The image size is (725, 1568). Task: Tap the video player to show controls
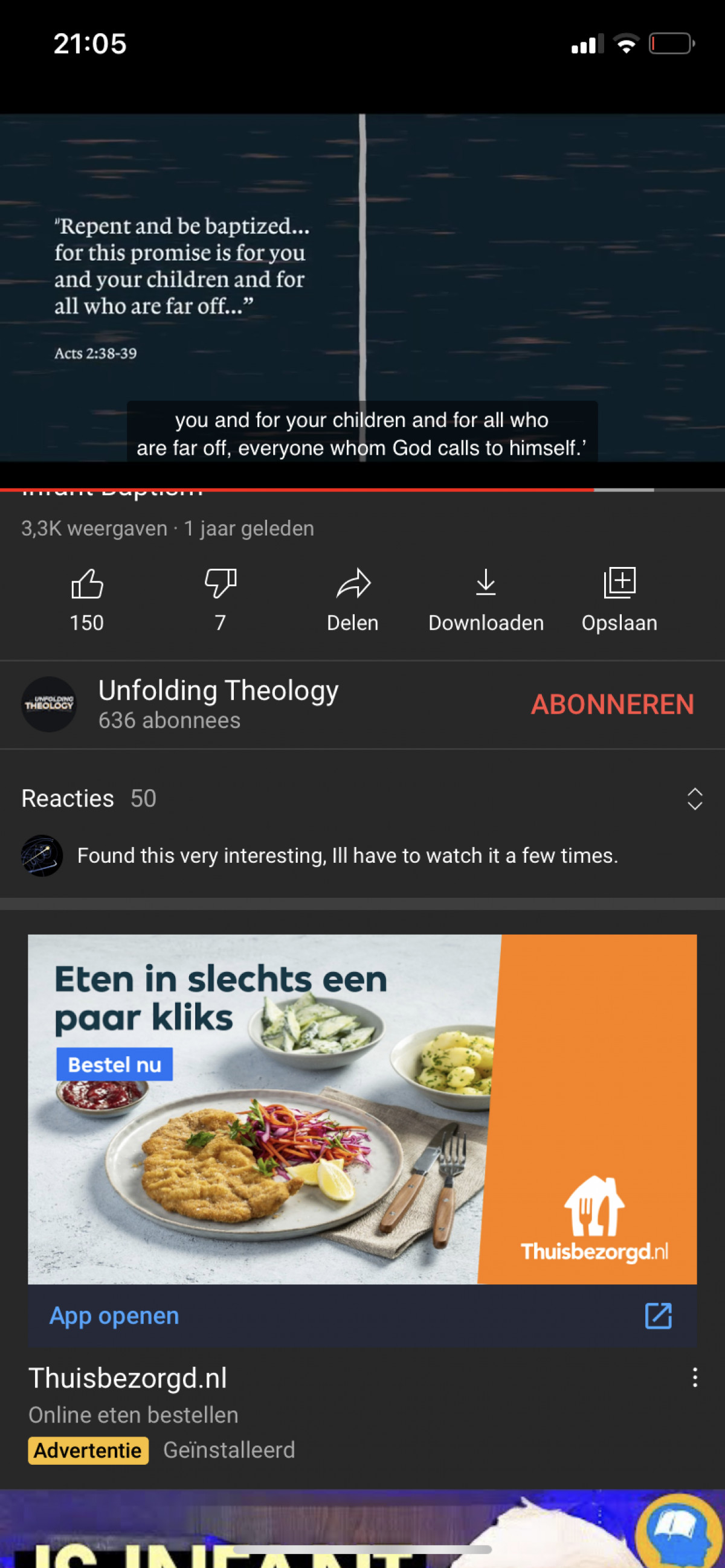tap(362, 286)
